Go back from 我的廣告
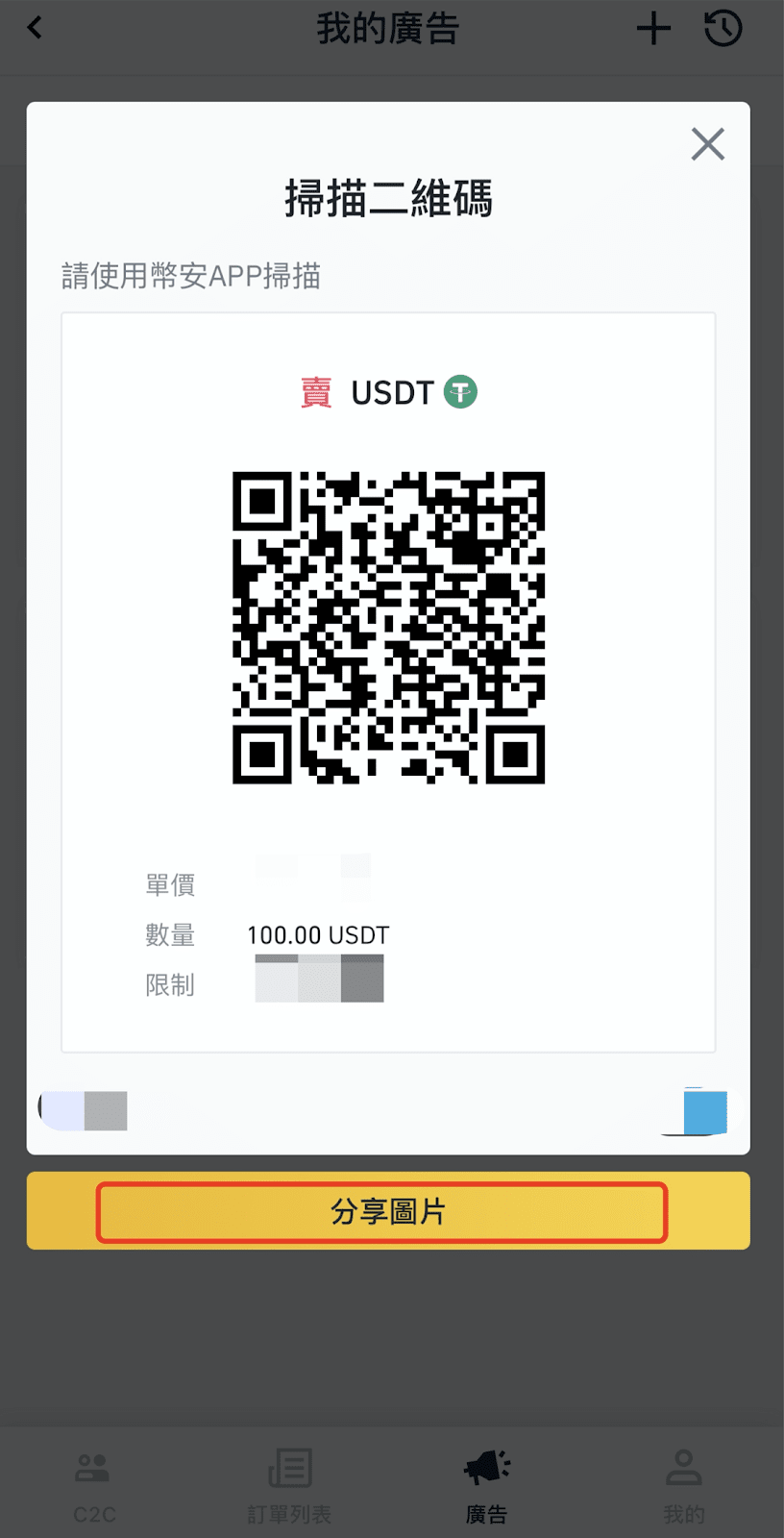 coord(35,28)
